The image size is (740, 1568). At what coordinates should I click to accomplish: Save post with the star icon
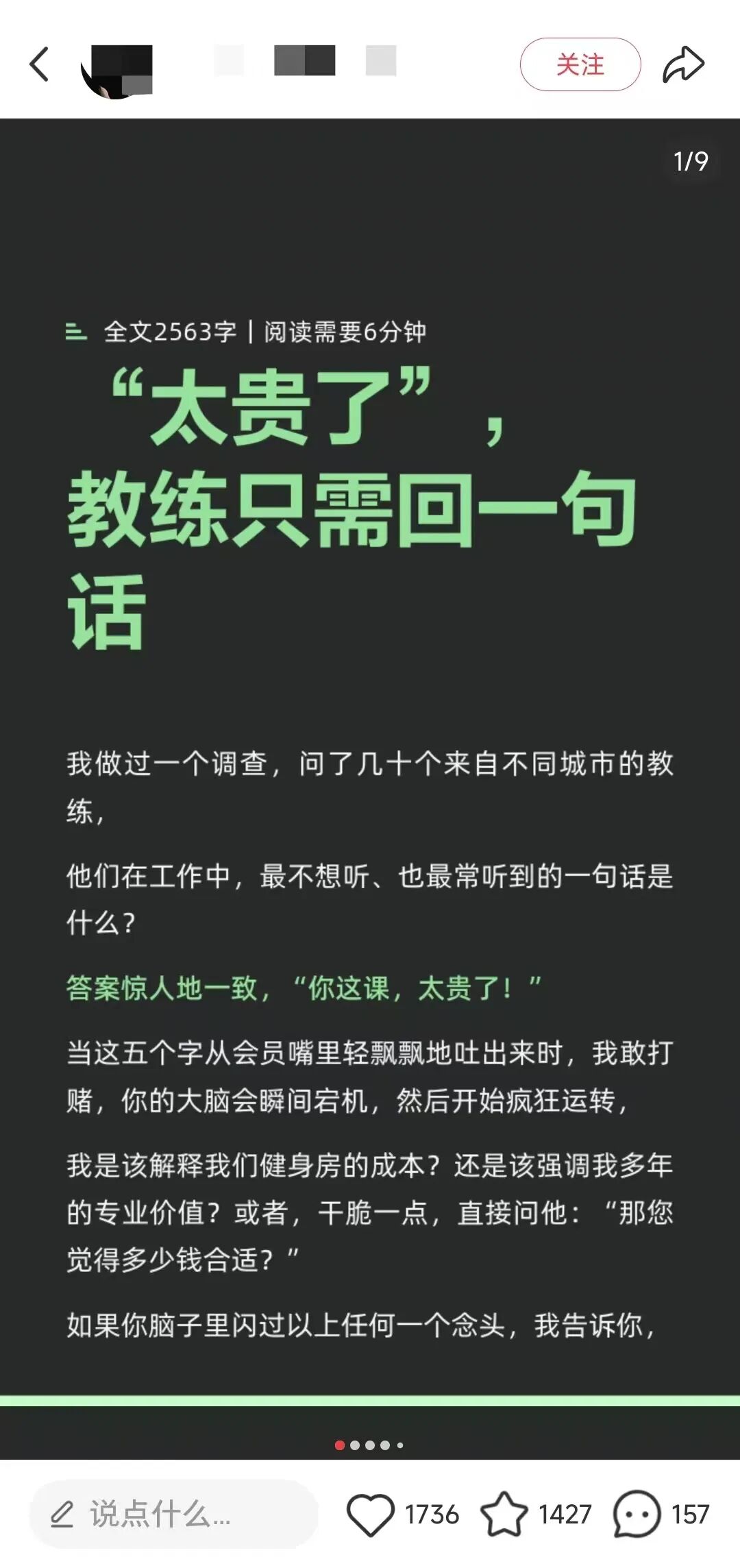(504, 1514)
